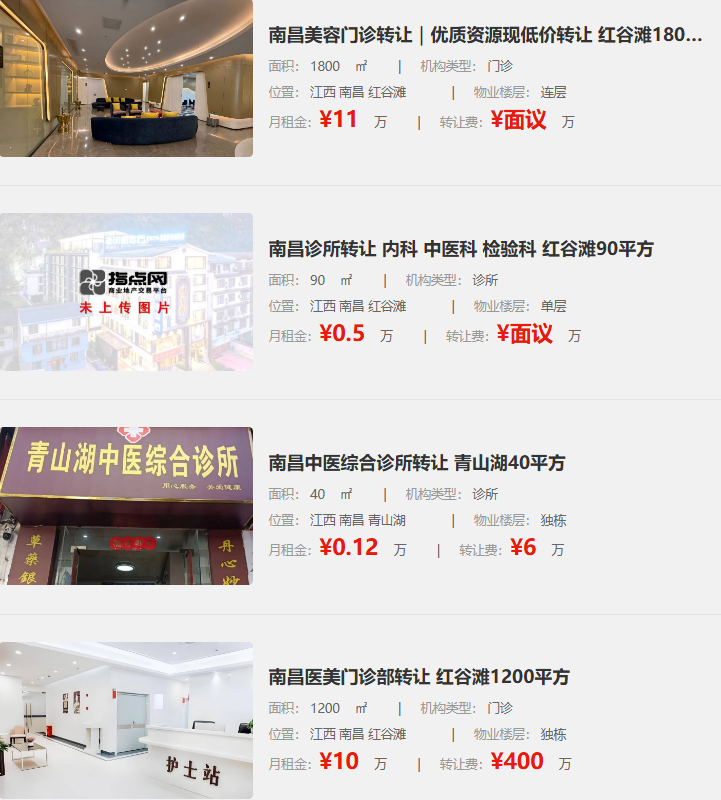Viewport: 721px width, 800px height.
Task: Open the 南昌诊所转让 内科 中医科 检验科 listing
Action: (x=461, y=249)
